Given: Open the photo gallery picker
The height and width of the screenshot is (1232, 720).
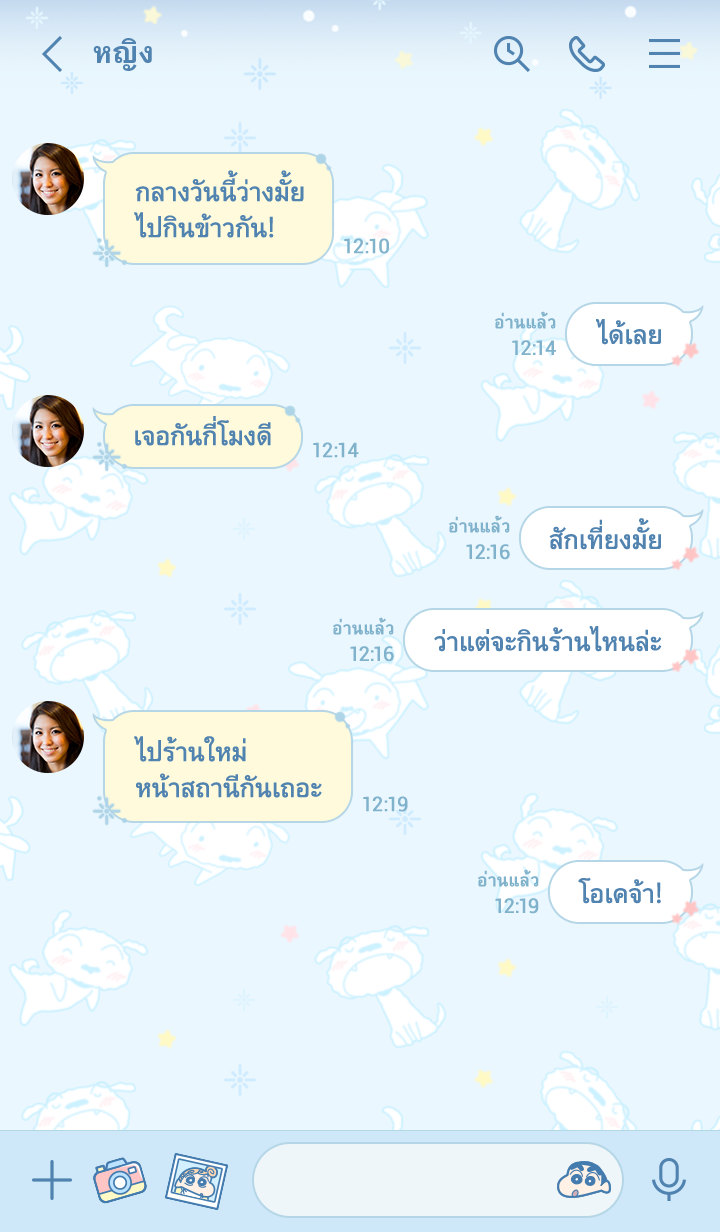Looking at the screenshot, I should (x=196, y=1181).
